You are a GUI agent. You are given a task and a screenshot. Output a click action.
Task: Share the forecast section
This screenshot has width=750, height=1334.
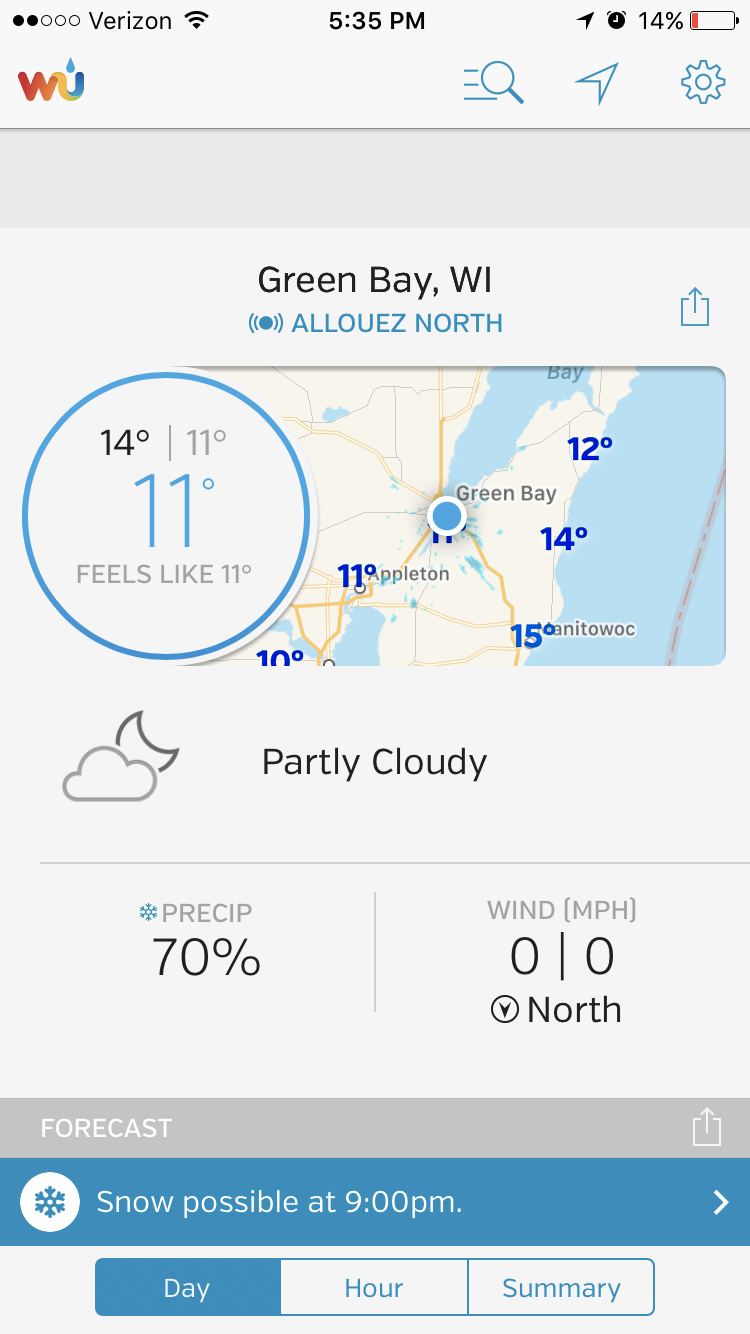tap(707, 1126)
